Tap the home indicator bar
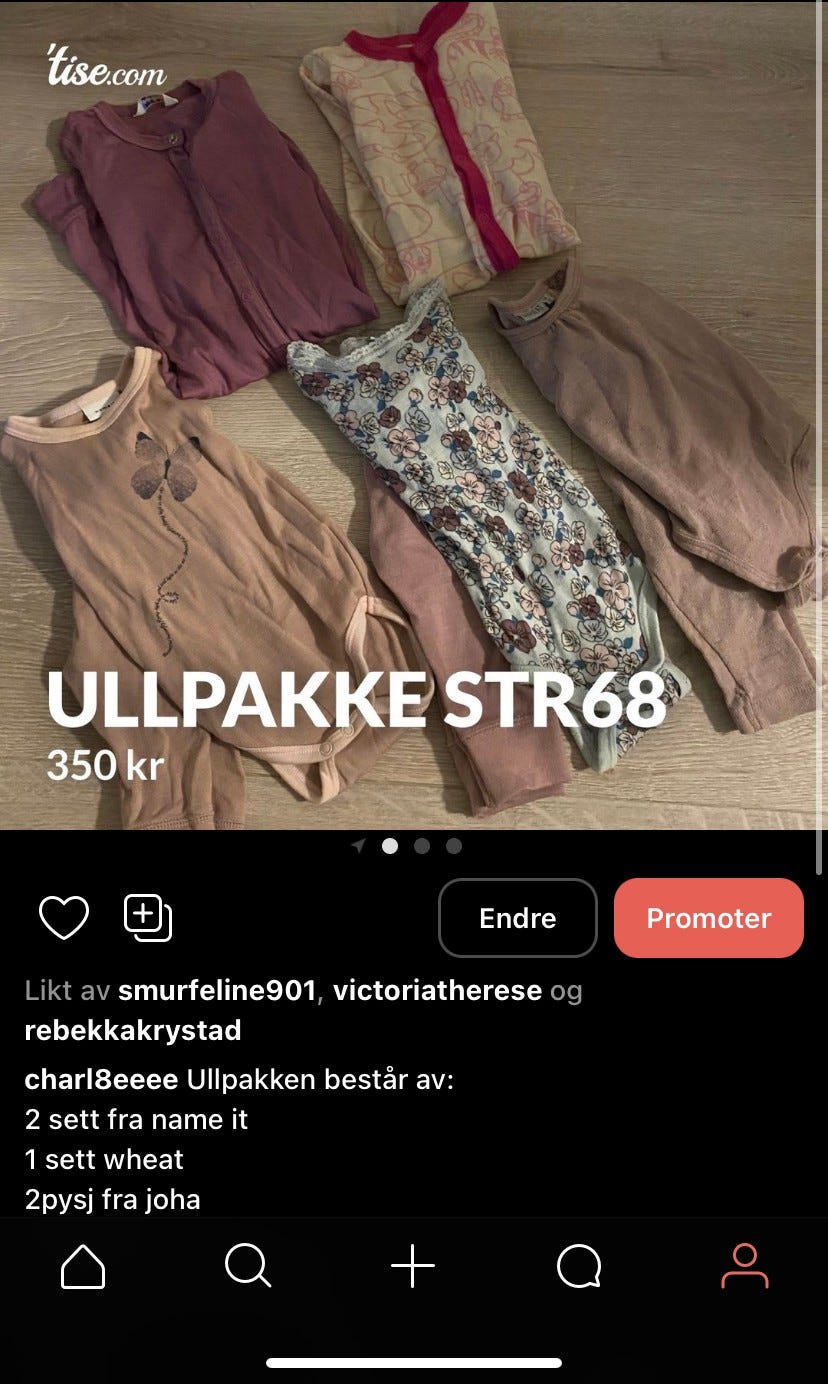This screenshot has width=828, height=1384. (414, 1362)
